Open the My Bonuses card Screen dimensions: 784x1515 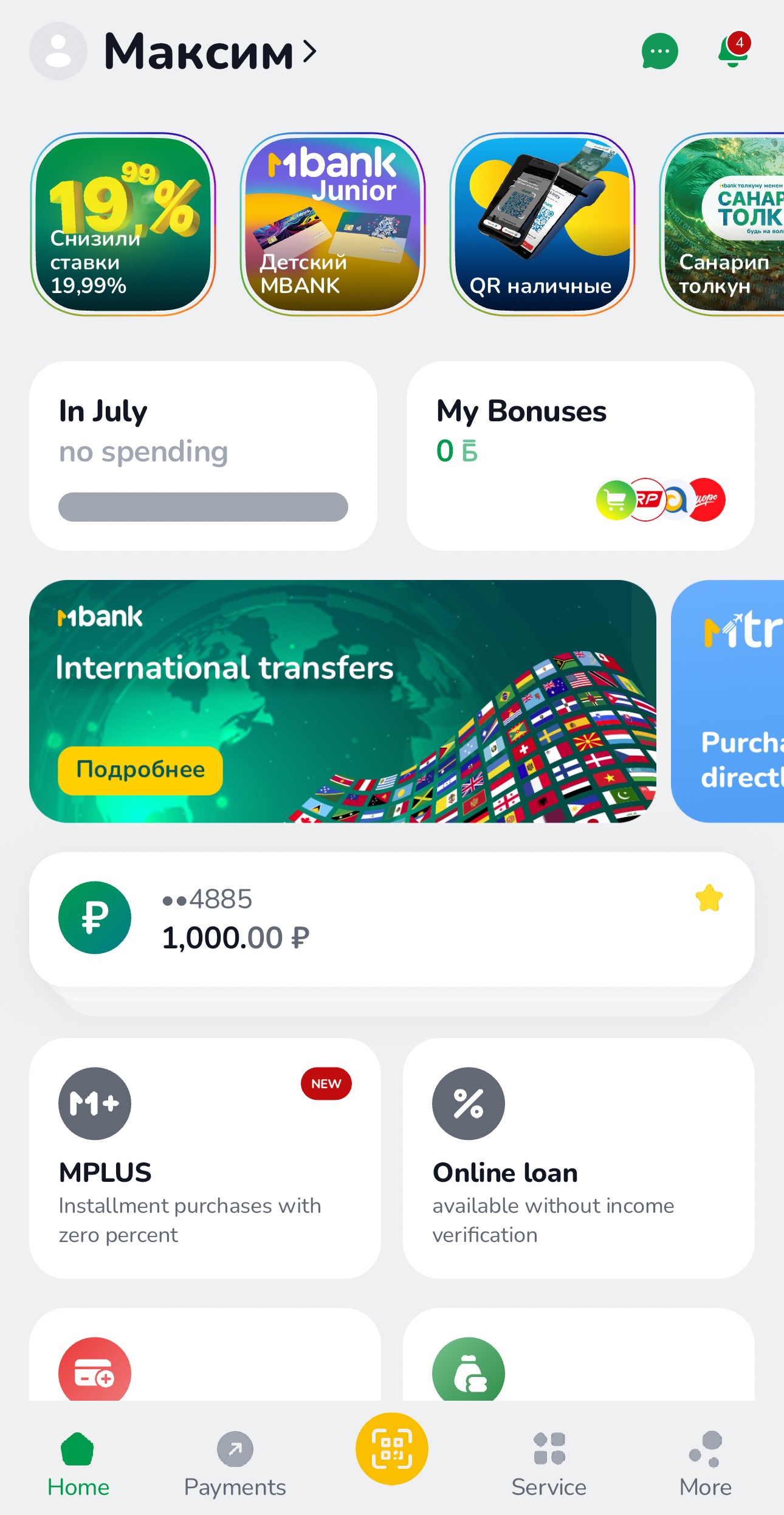point(580,456)
